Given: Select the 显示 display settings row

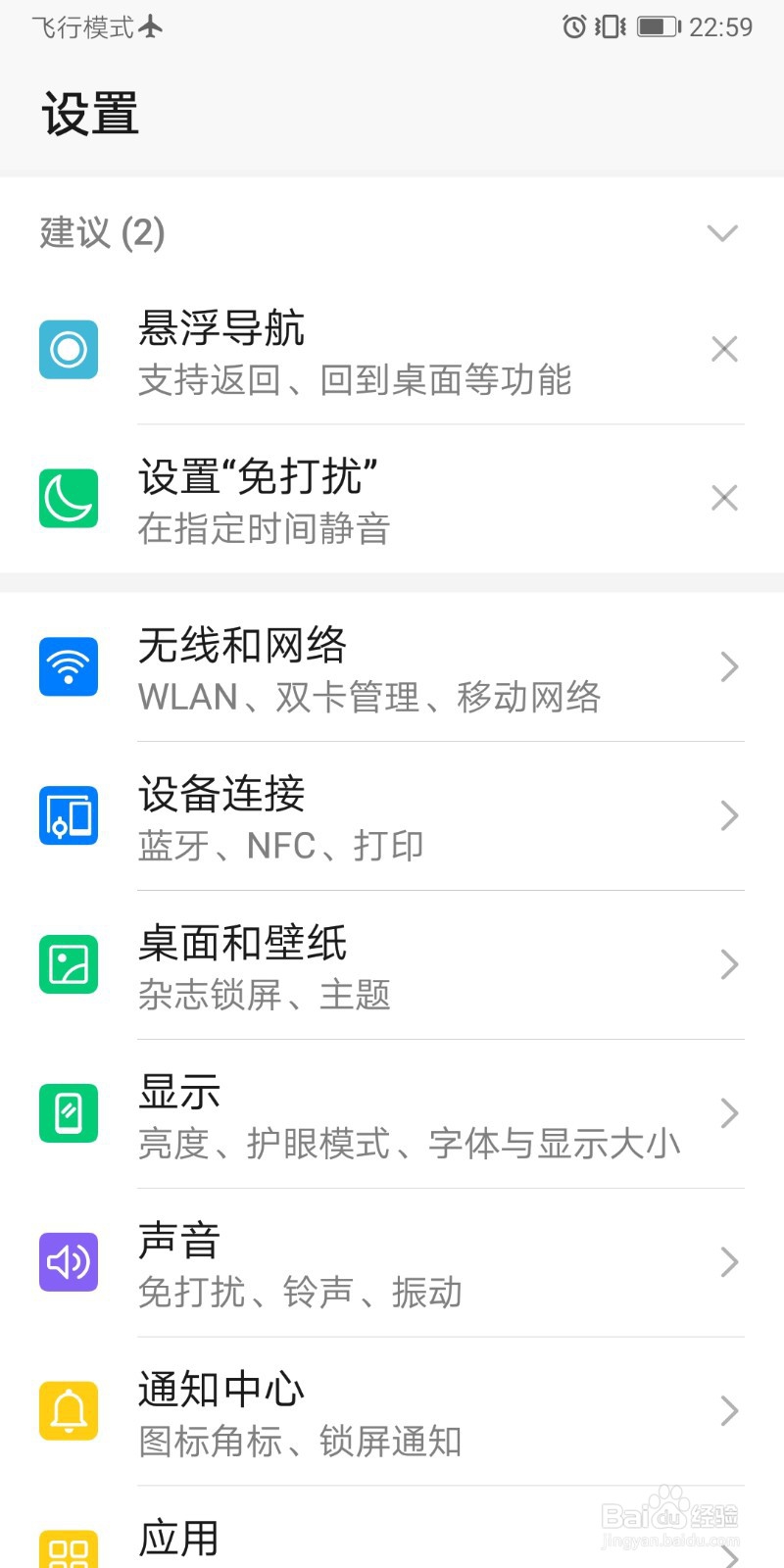Looking at the screenshot, I should (x=392, y=1113).
